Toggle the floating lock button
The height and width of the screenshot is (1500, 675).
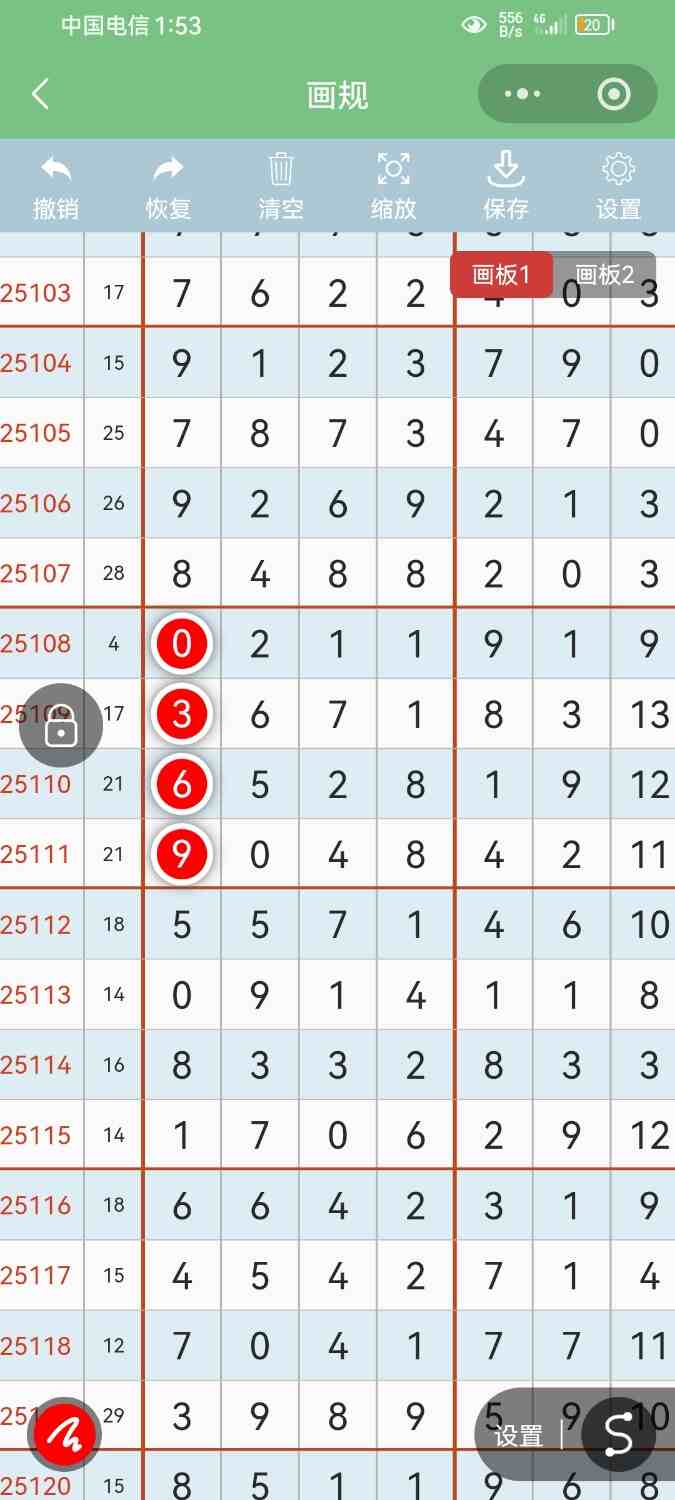click(x=61, y=726)
